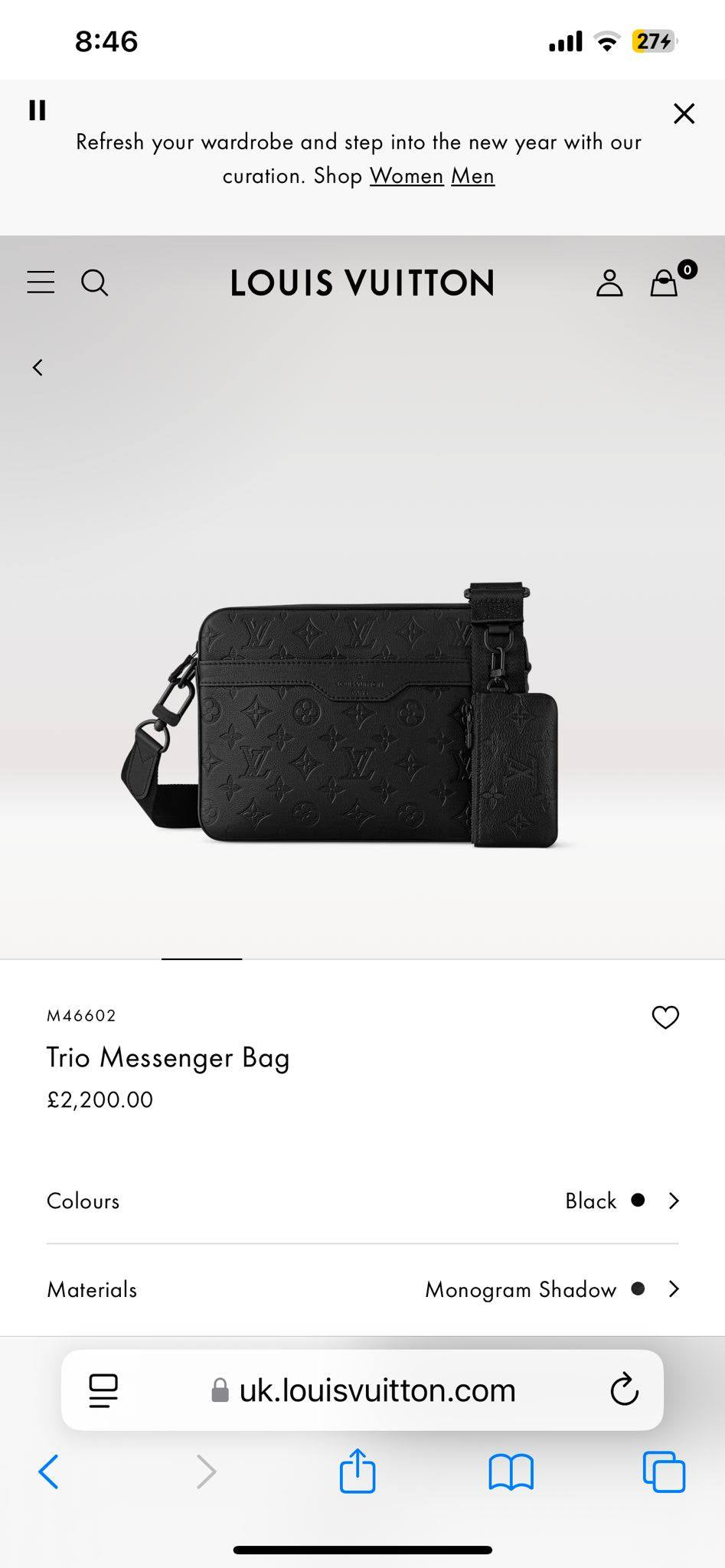Open the Materials options row
The width and height of the screenshot is (725, 1568).
pyautogui.click(x=362, y=1289)
